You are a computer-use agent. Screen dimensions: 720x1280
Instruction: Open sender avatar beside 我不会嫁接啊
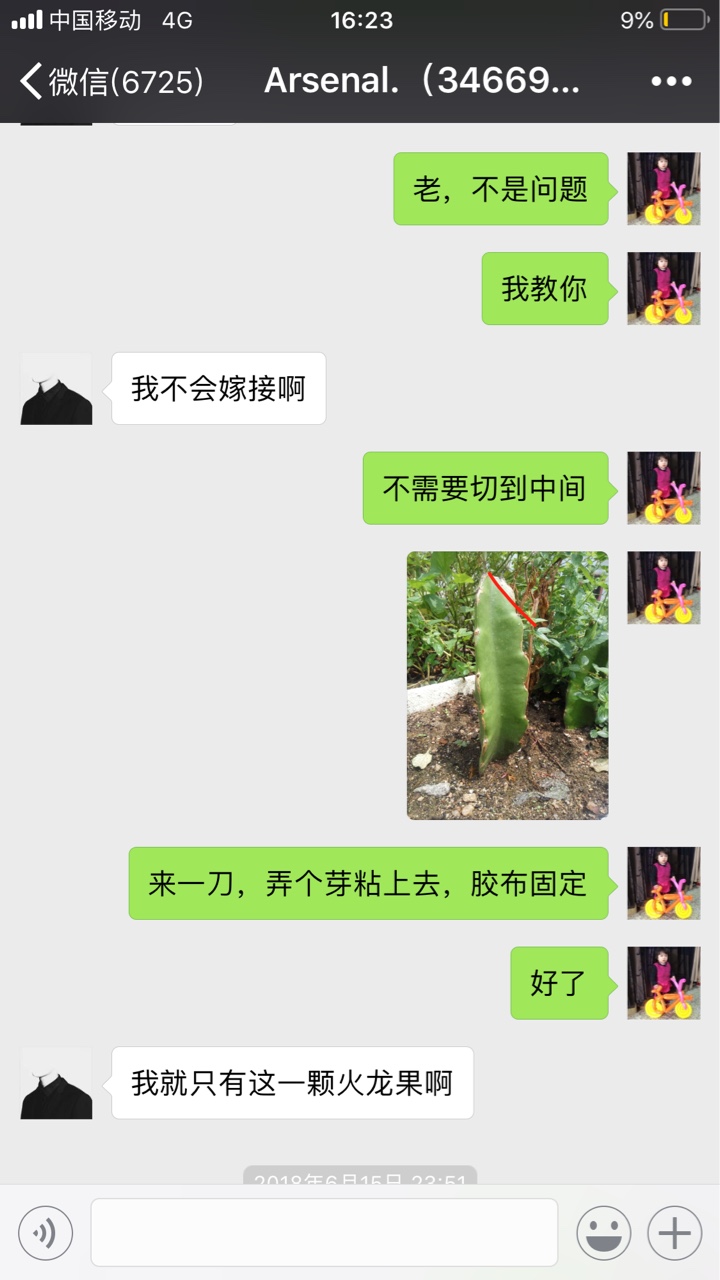pos(56,389)
